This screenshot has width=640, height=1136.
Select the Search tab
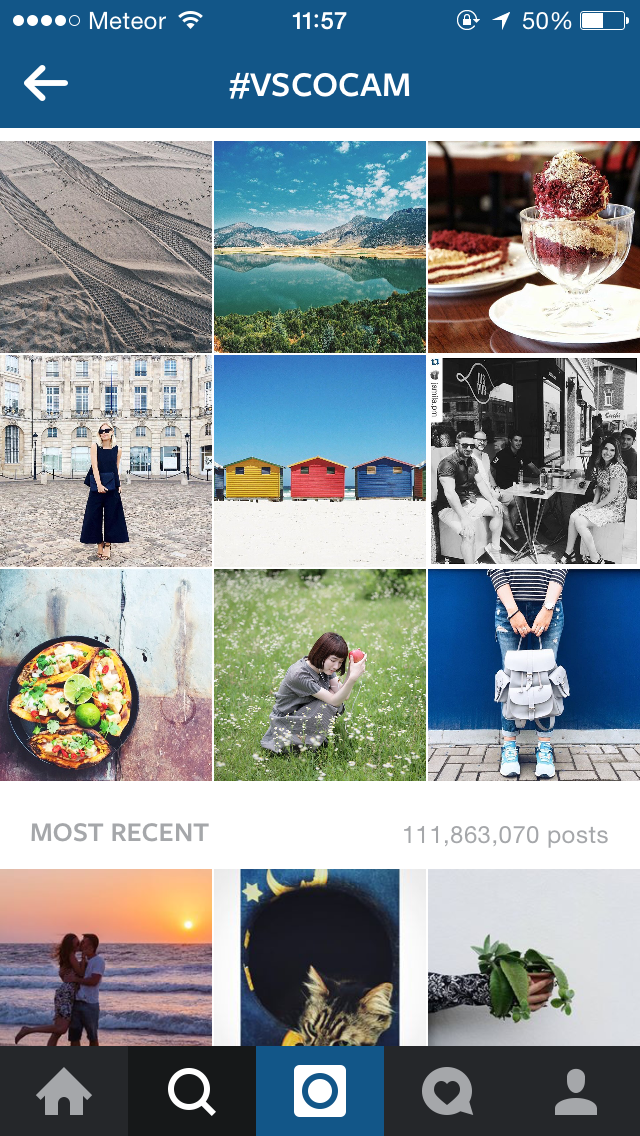pos(192,1091)
